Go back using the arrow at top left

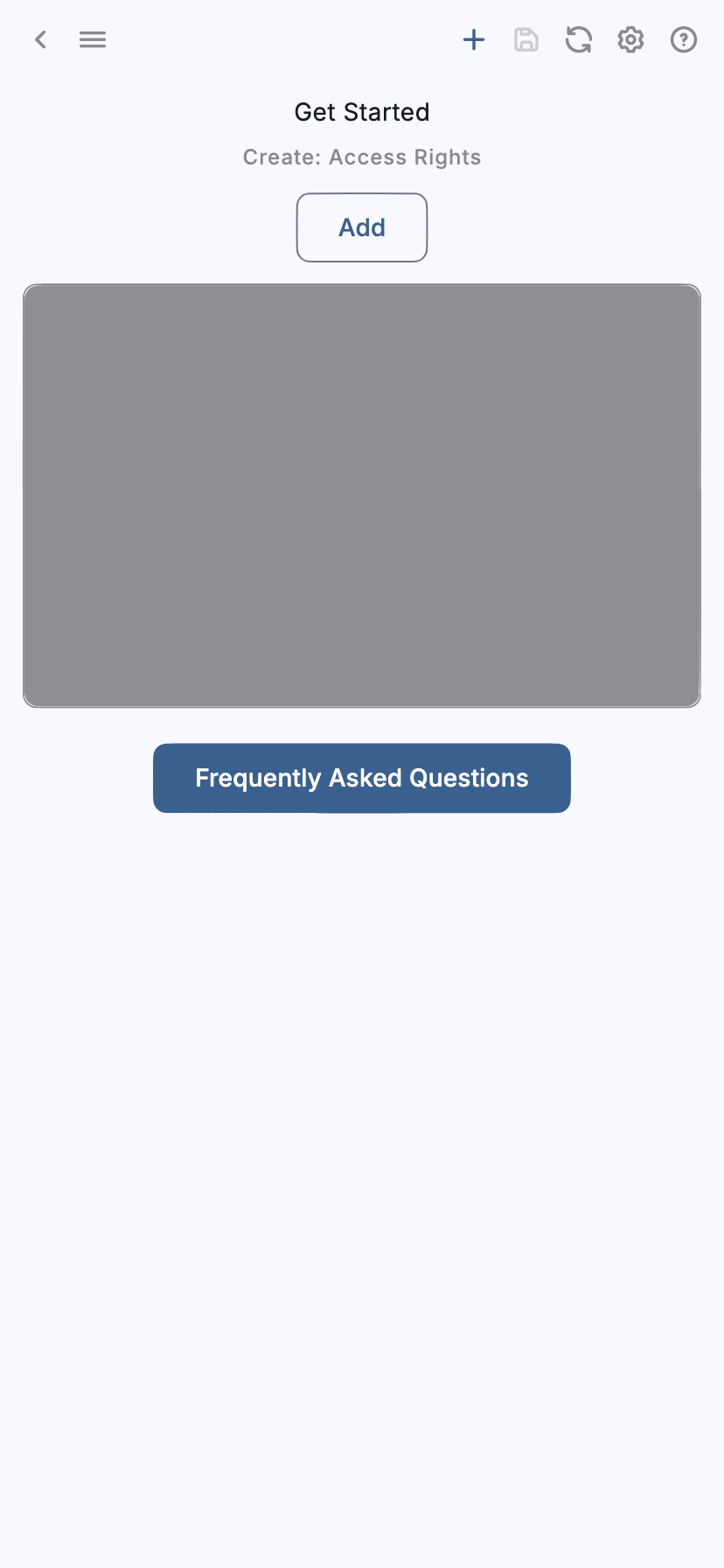pos(40,39)
